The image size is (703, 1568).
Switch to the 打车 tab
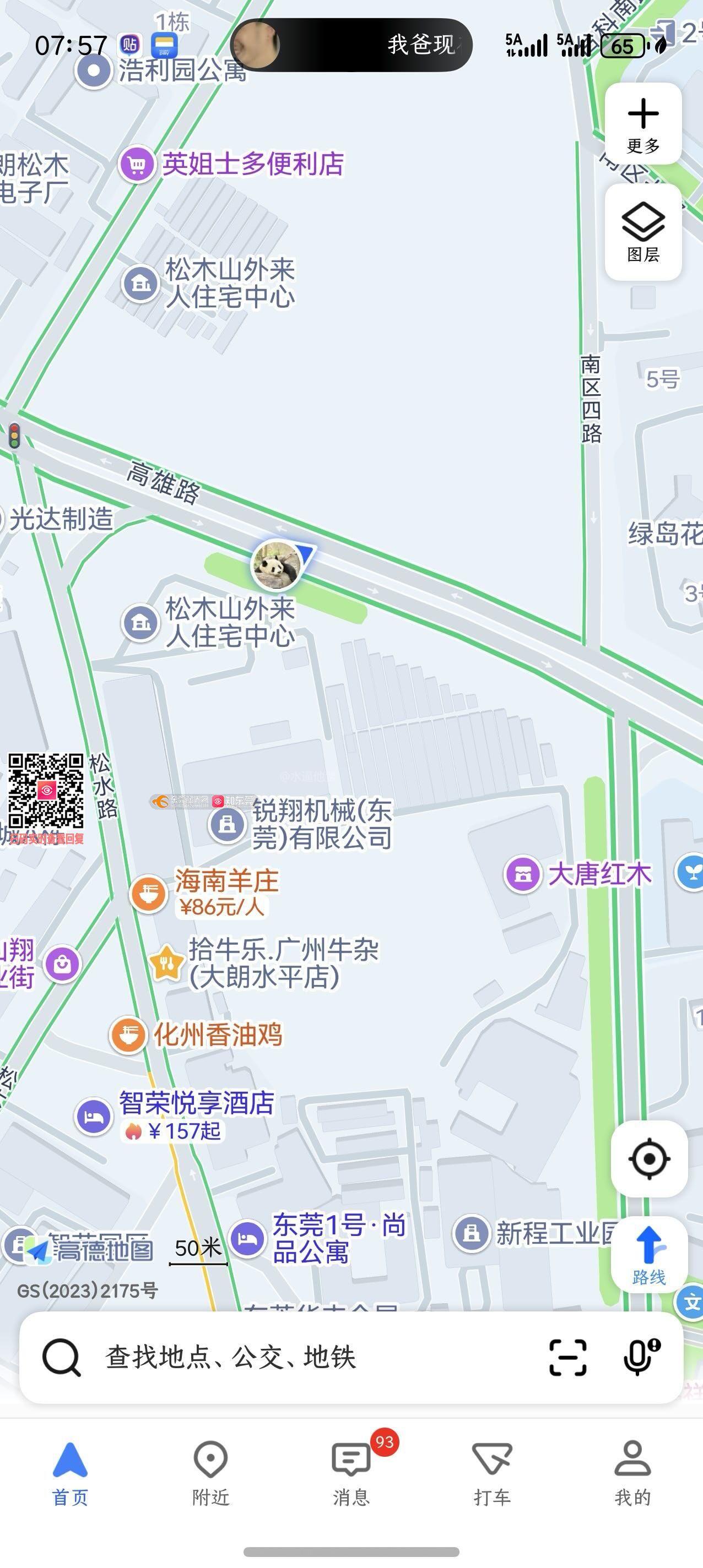(x=491, y=1472)
